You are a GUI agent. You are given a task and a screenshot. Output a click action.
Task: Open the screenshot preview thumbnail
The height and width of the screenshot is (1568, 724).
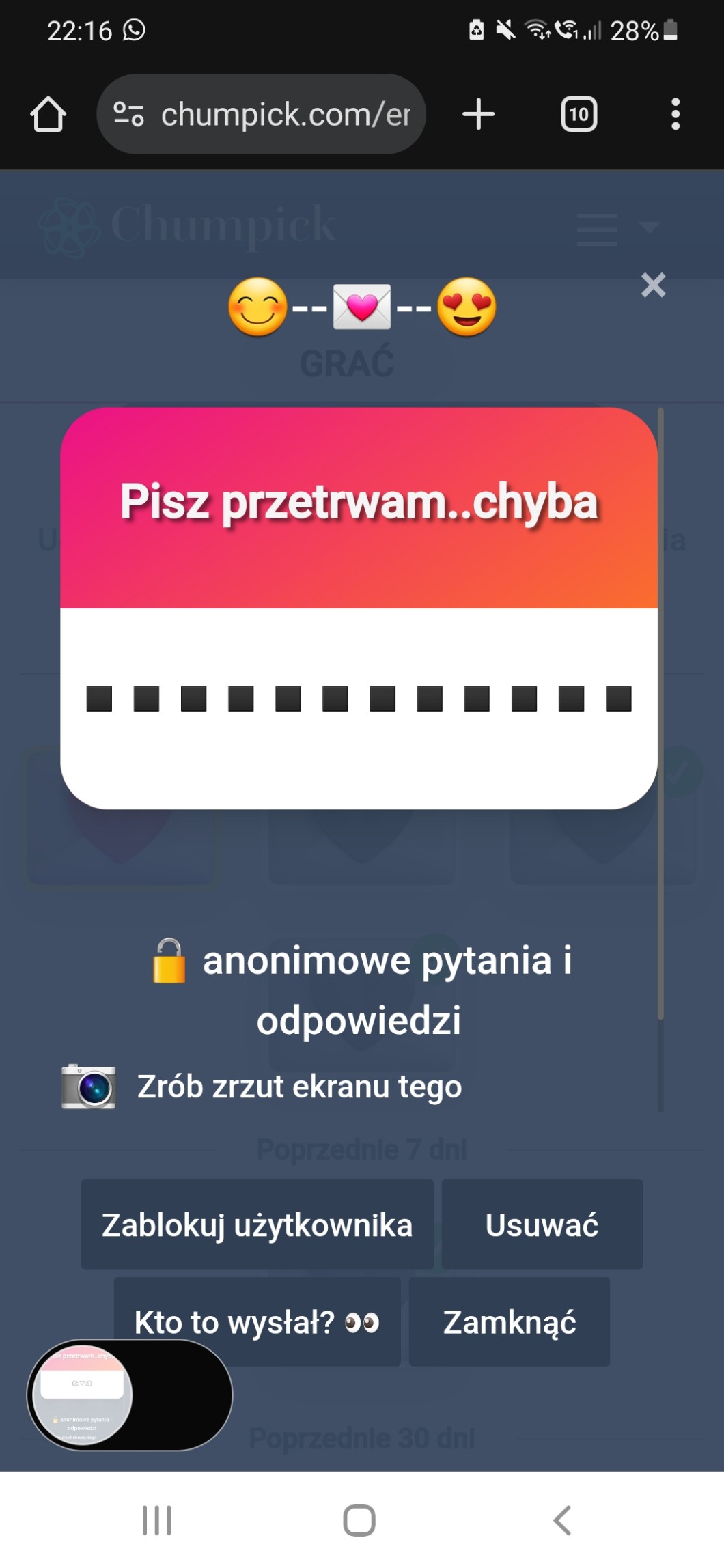click(x=82, y=1395)
